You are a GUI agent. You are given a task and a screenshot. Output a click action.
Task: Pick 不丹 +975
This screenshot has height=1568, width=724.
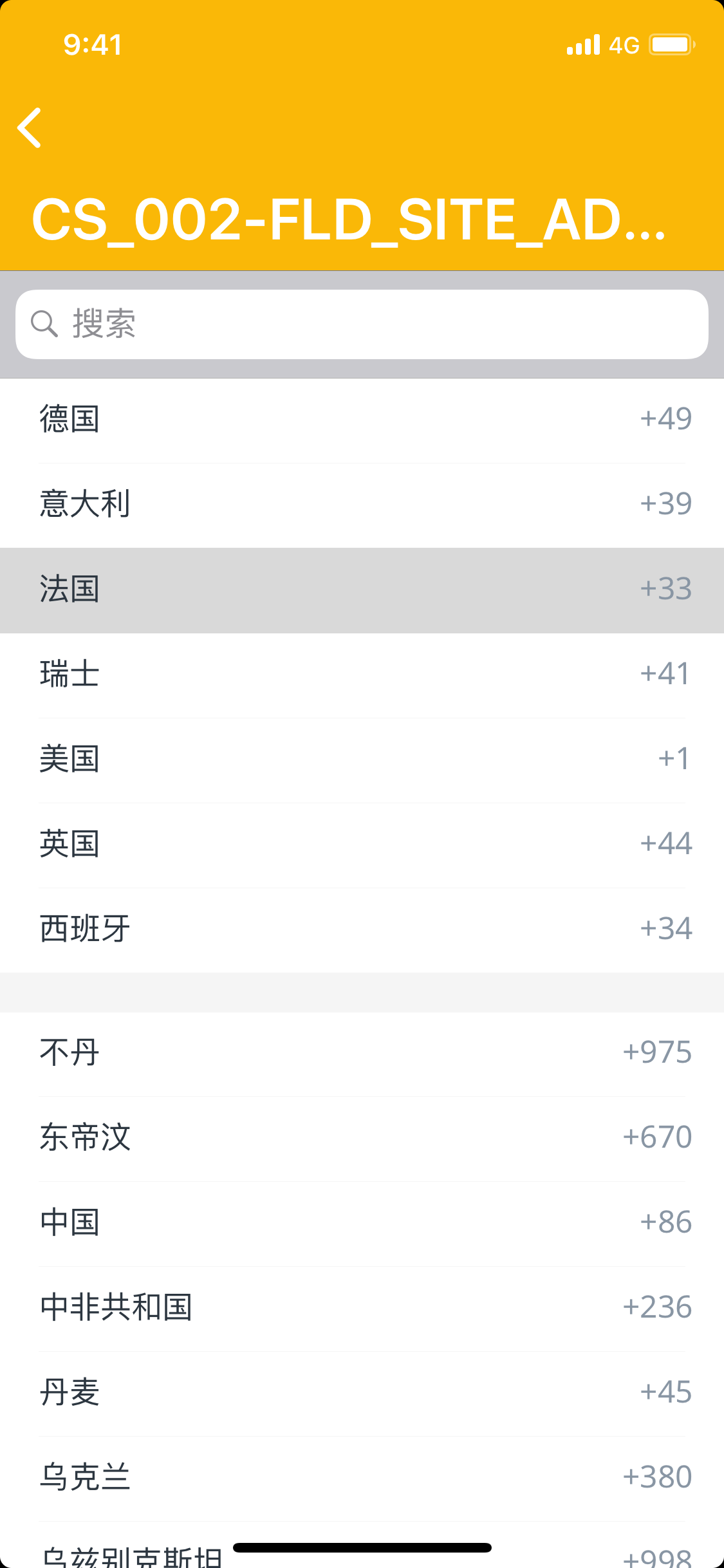(362, 1053)
